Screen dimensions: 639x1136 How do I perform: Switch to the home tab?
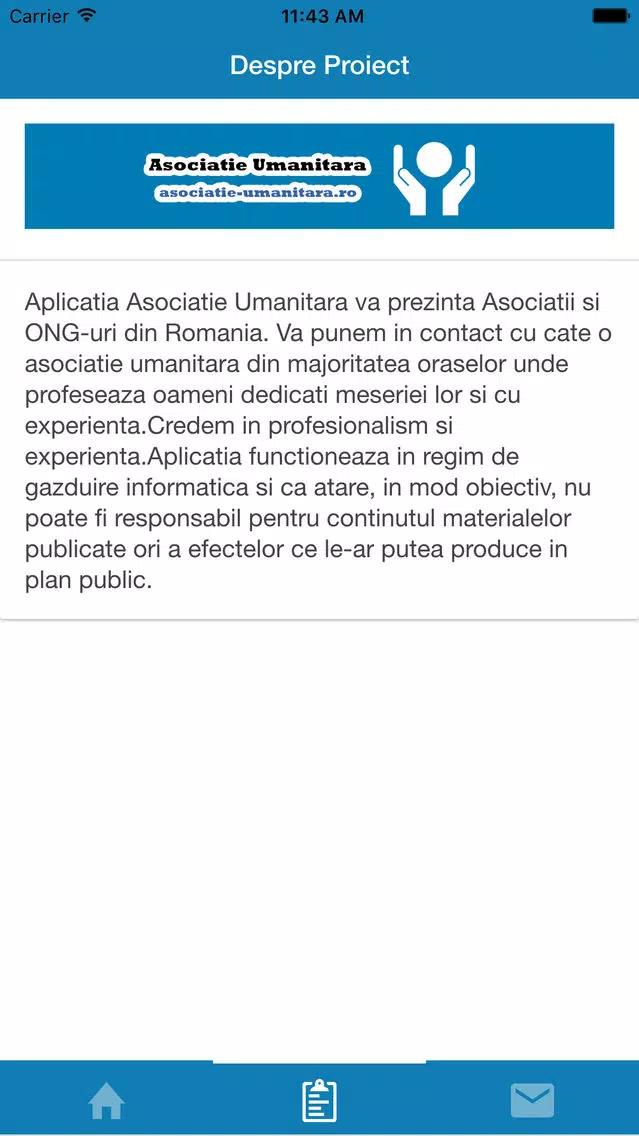coord(106,1100)
